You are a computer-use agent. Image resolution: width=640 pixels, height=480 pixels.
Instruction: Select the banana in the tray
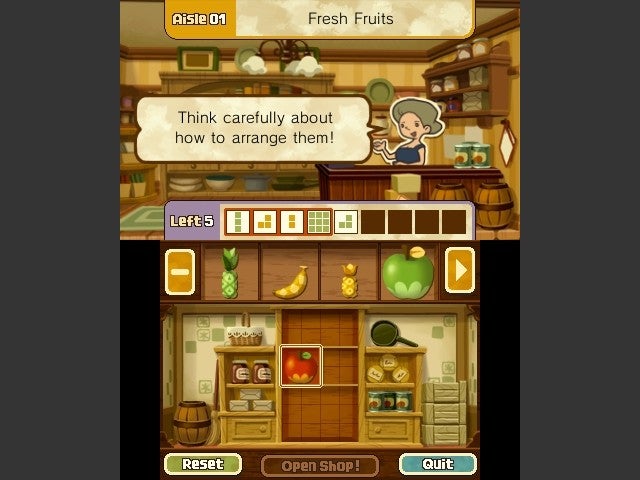[289, 280]
